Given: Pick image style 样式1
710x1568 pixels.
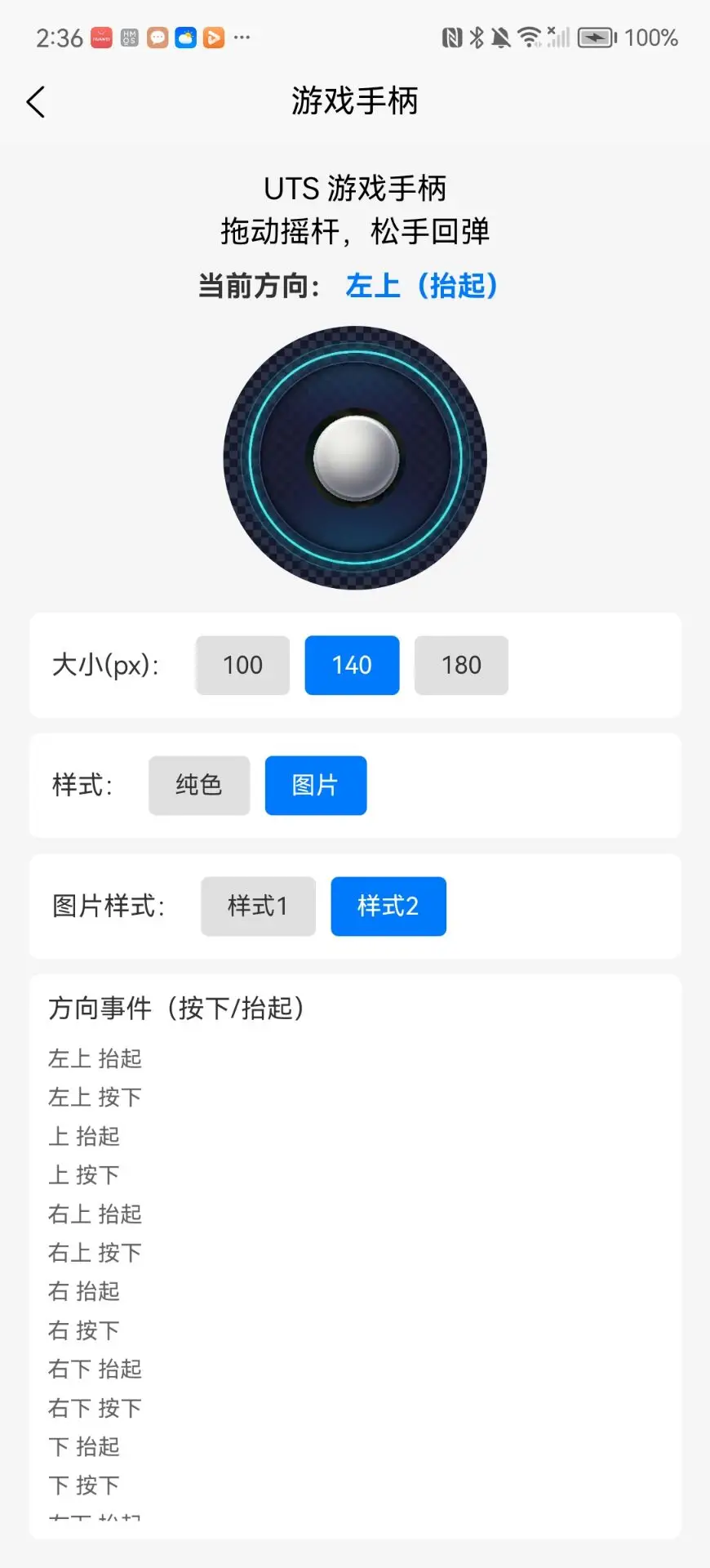Looking at the screenshot, I should coord(258,906).
